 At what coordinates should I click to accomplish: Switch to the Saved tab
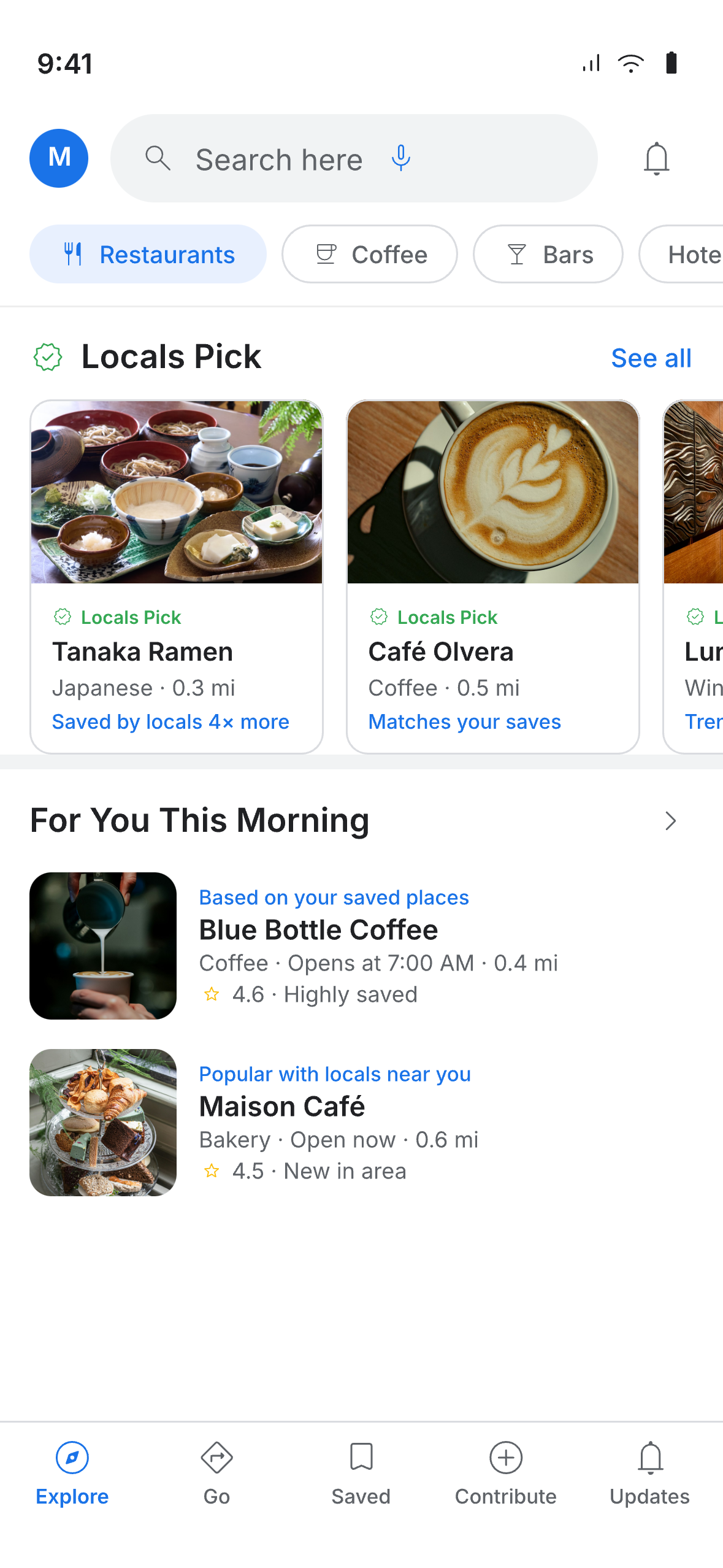click(361, 1472)
